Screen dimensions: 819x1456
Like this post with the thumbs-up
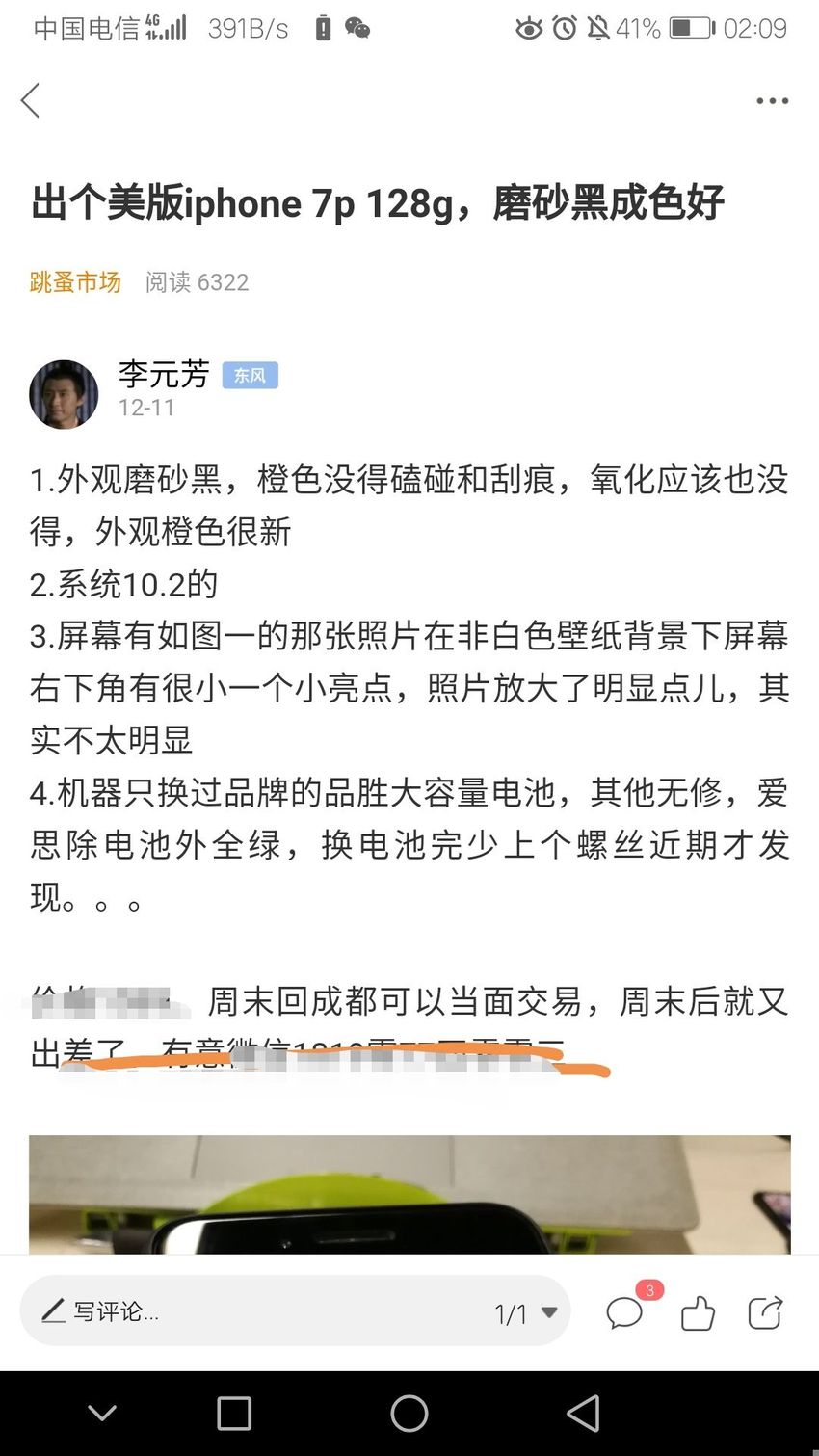[x=698, y=1312]
